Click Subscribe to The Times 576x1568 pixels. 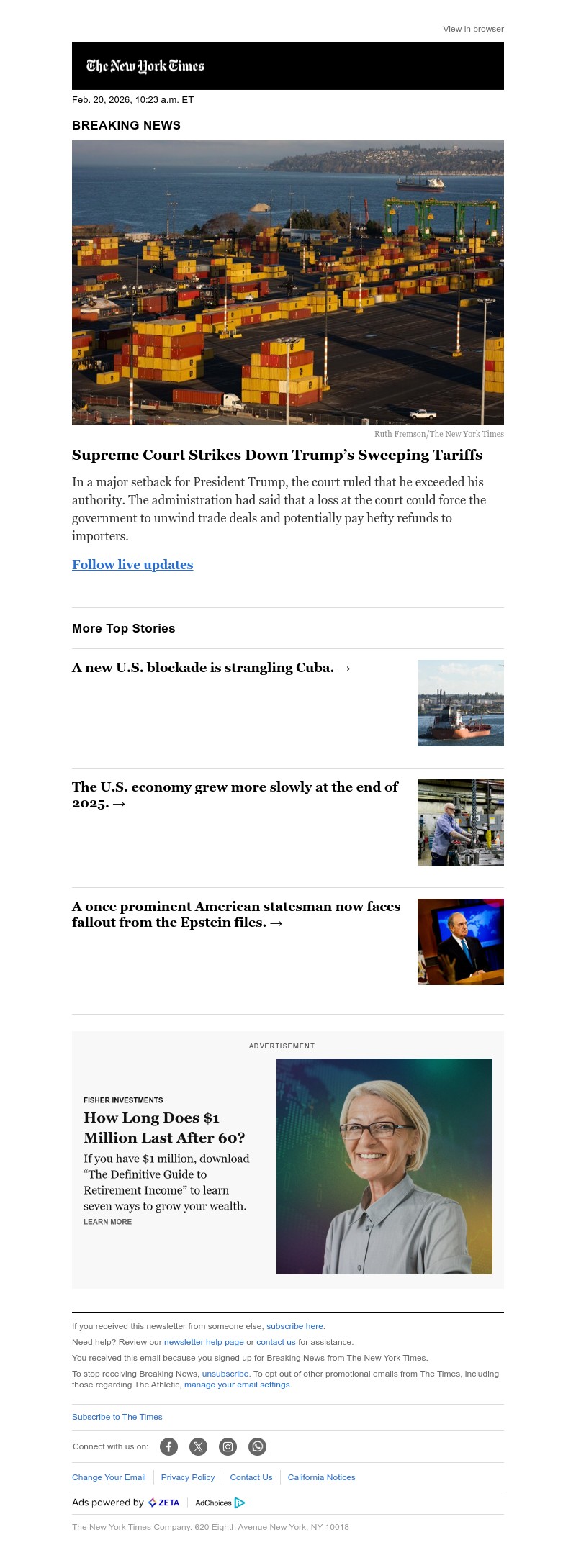point(117,1417)
